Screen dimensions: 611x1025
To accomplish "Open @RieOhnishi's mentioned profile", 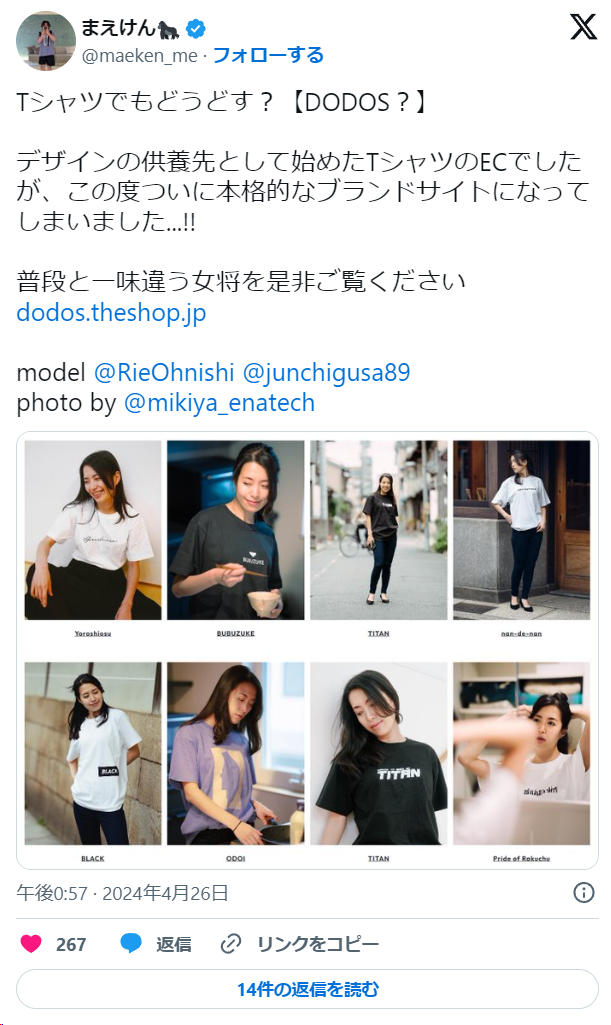I will coord(163,373).
